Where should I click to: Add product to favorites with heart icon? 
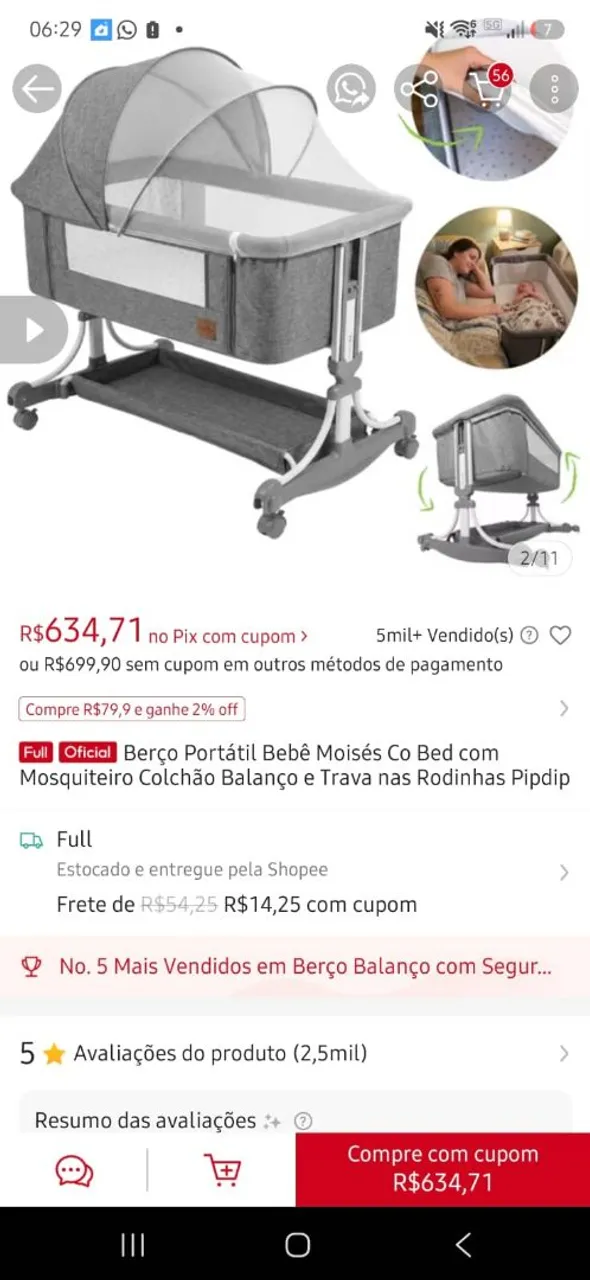pos(561,635)
